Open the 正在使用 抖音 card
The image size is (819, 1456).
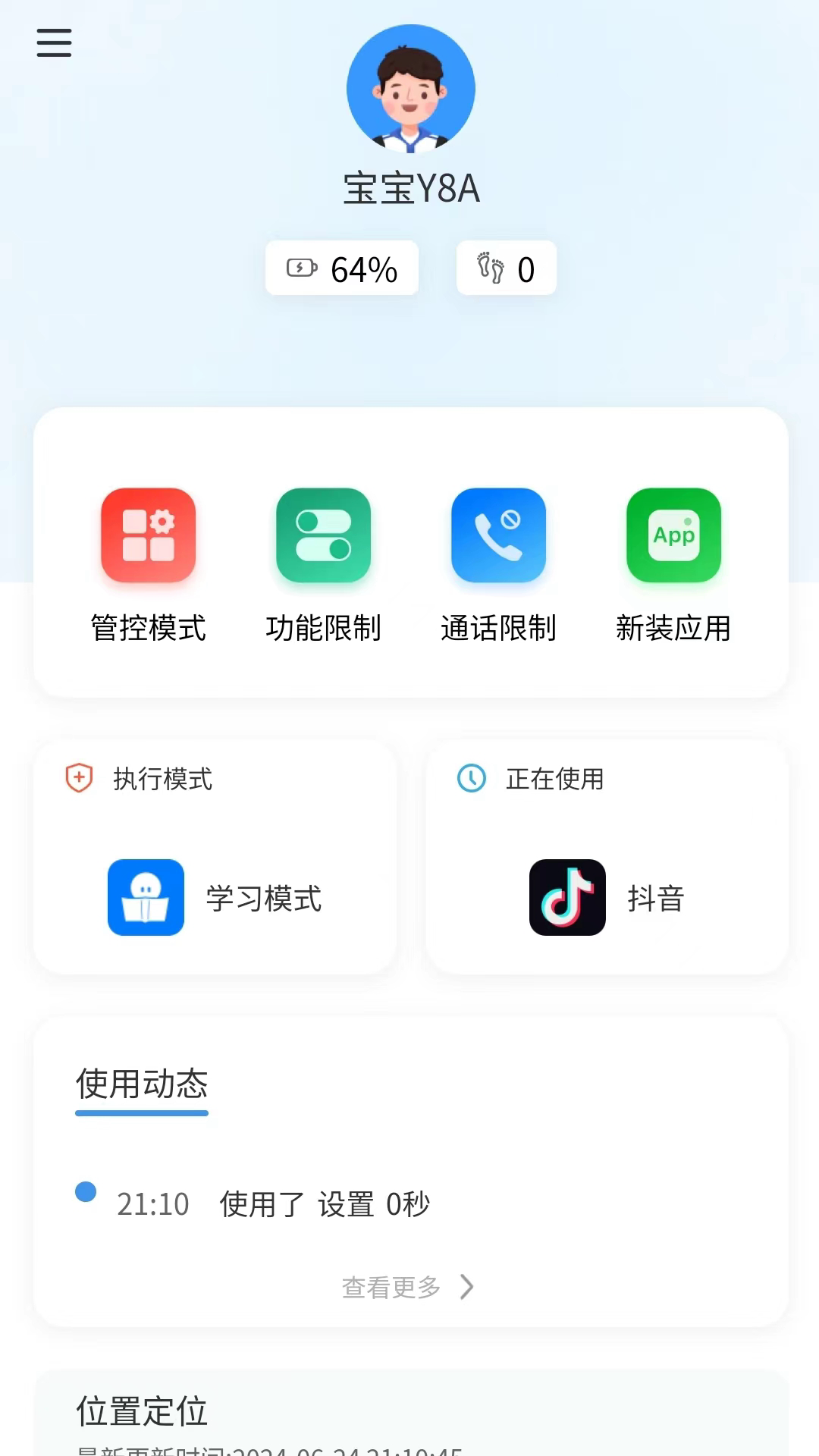(607, 857)
